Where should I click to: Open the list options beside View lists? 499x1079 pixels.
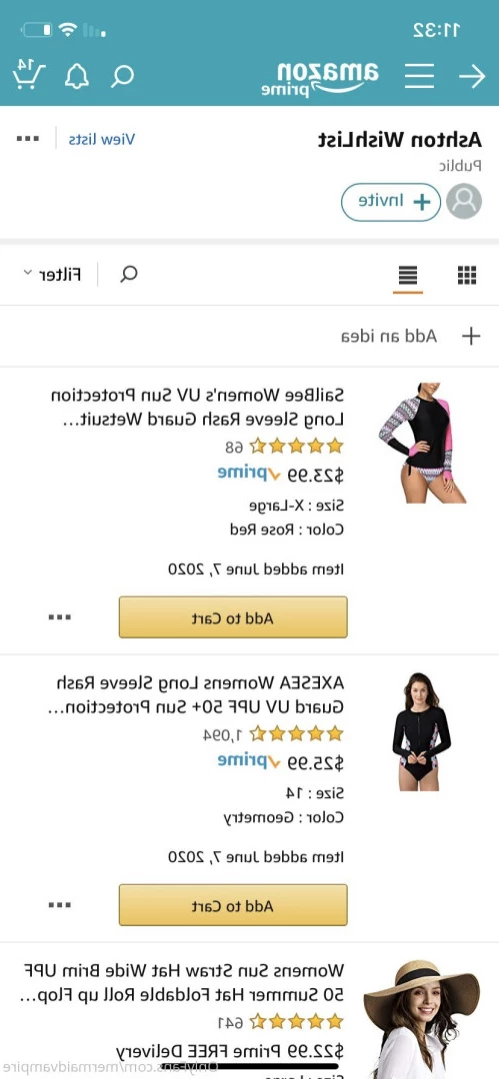tap(28, 139)
